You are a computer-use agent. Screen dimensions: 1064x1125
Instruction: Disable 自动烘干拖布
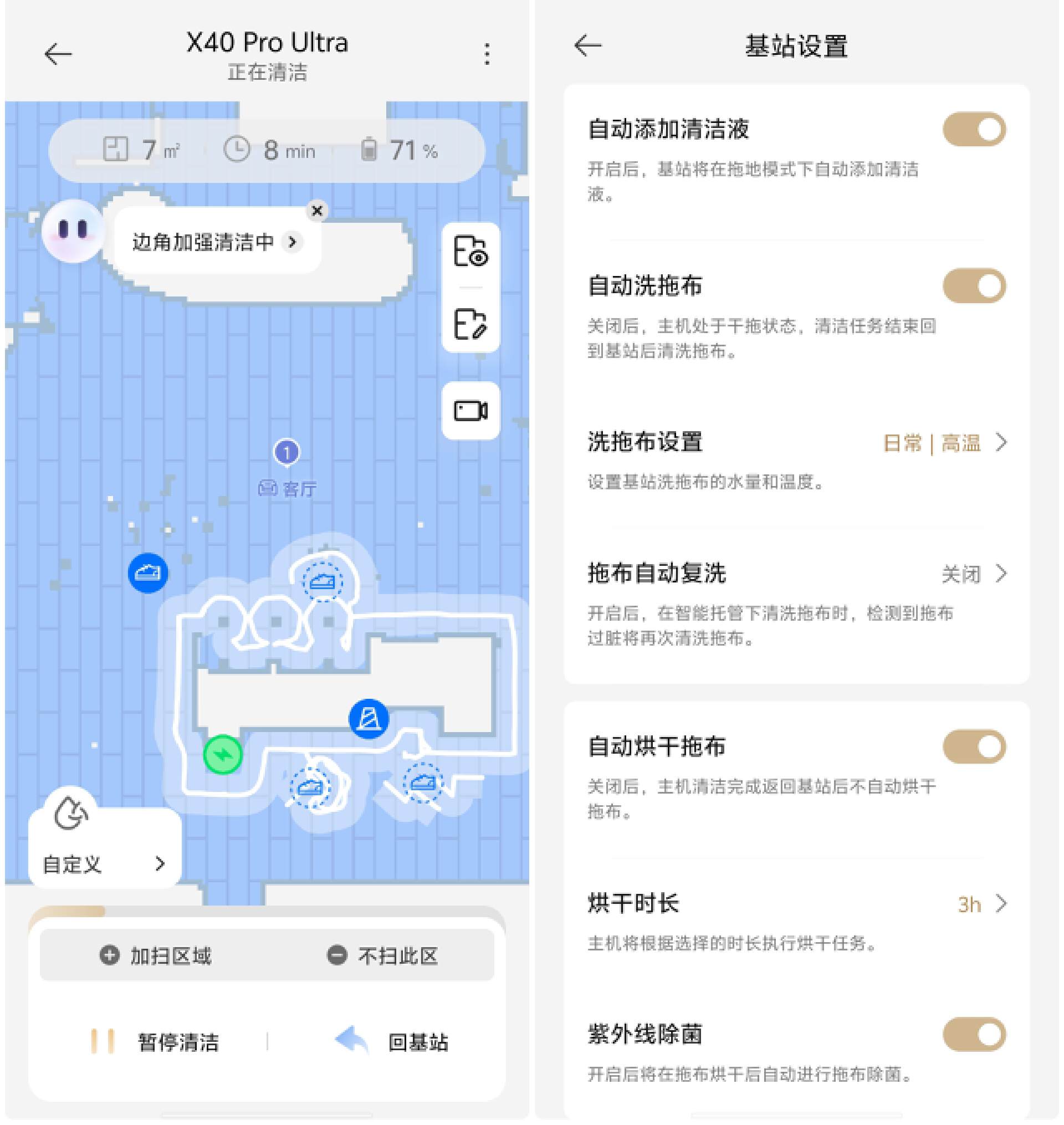tap(974, 746)
